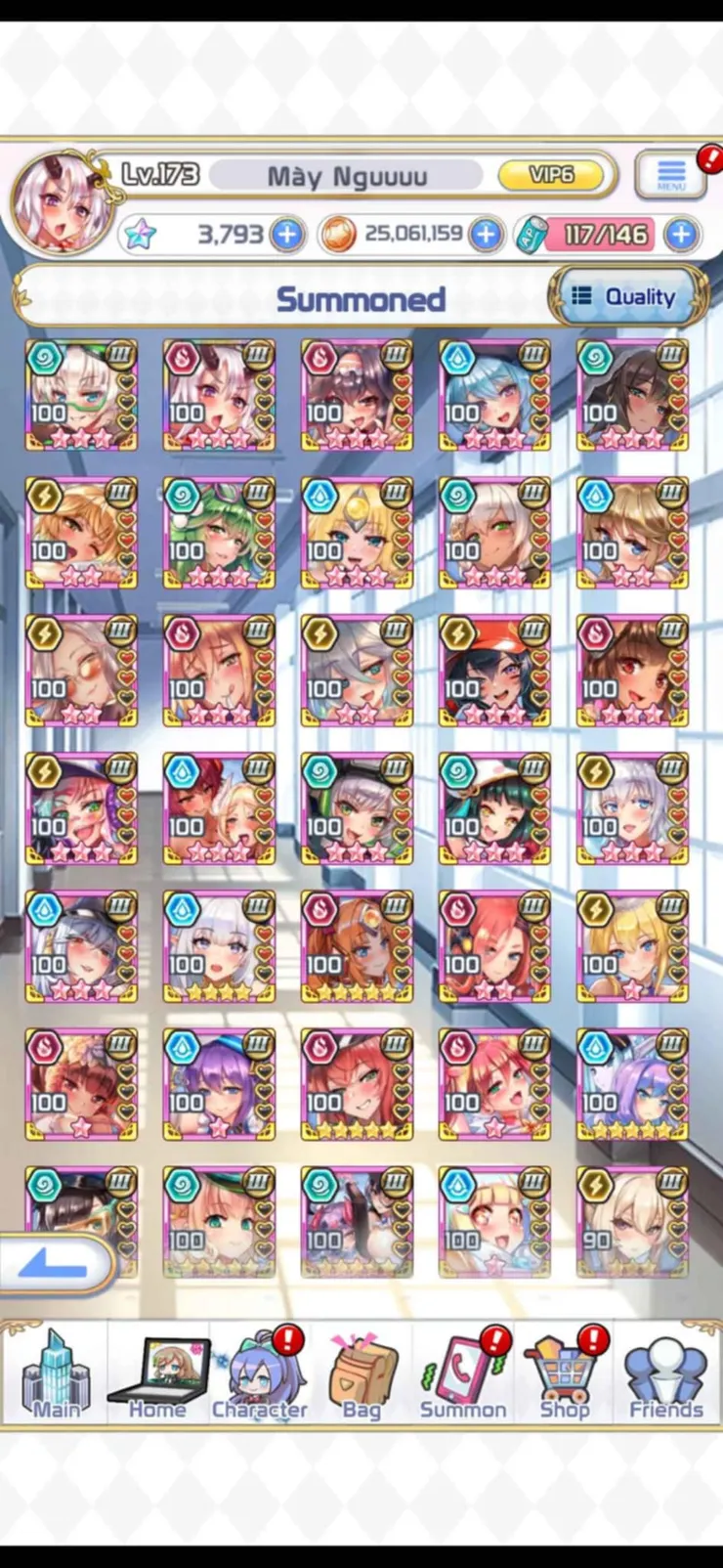Go back with blue arrow button
Screen dimensions: 723x1568
pyautogui.click(x=54, y=1266)
